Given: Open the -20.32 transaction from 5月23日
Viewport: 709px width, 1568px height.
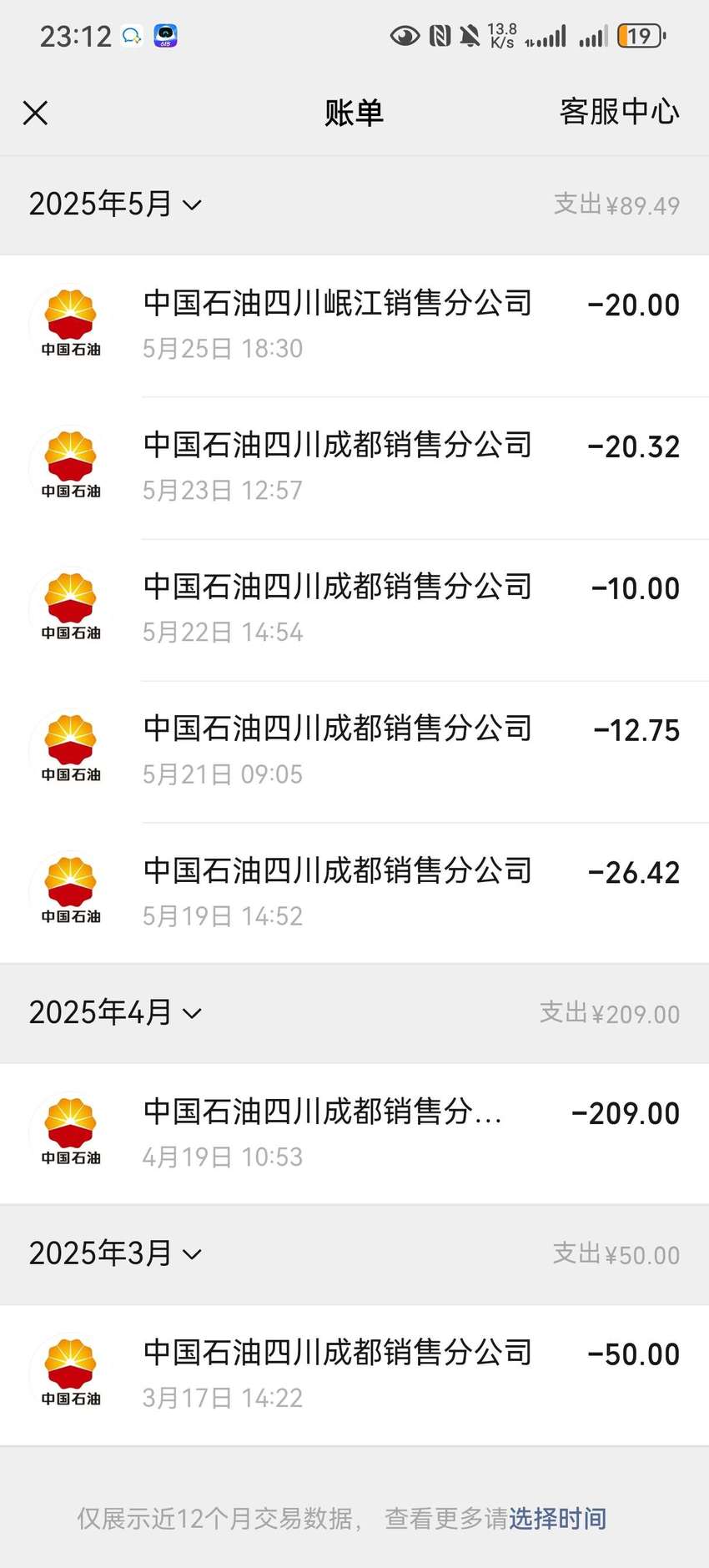Looking at the screenshot, I should point(354,467).
